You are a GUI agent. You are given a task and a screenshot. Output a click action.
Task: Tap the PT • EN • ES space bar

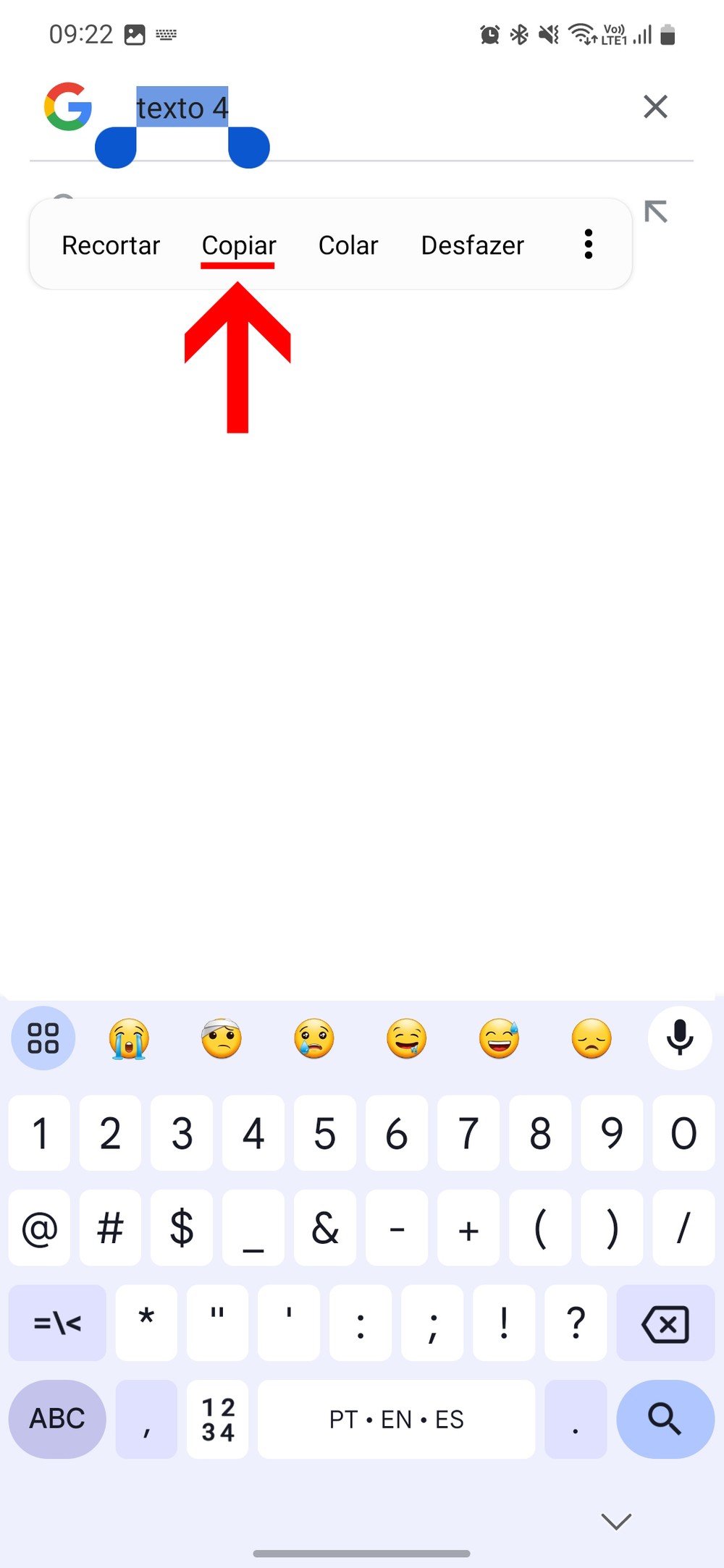(396, 1418)
